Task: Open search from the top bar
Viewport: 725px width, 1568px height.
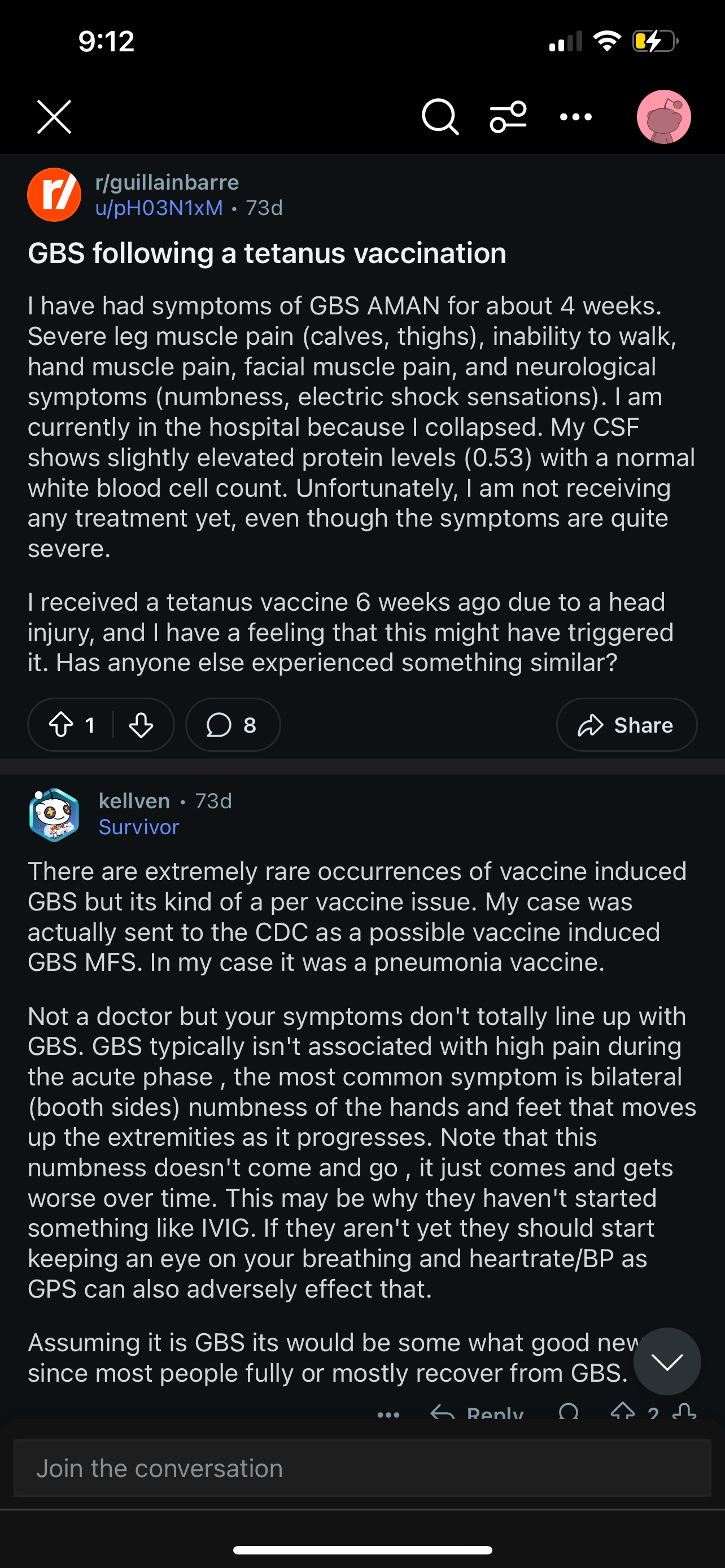Action: (439, 116)
